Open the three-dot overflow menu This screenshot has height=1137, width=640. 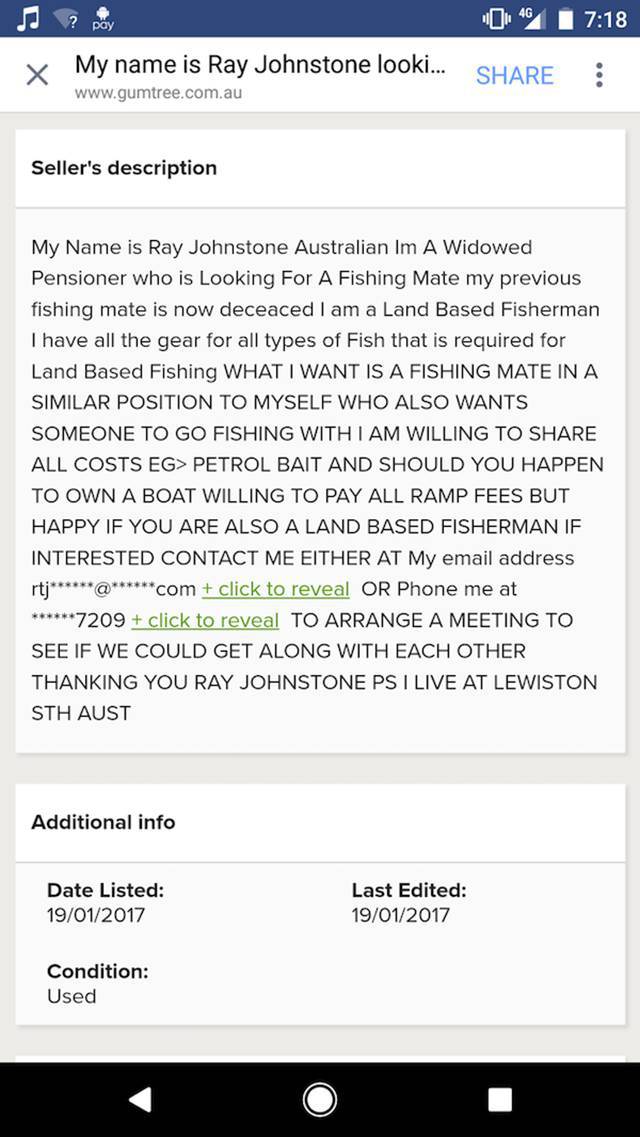click(x=599, y=75)
